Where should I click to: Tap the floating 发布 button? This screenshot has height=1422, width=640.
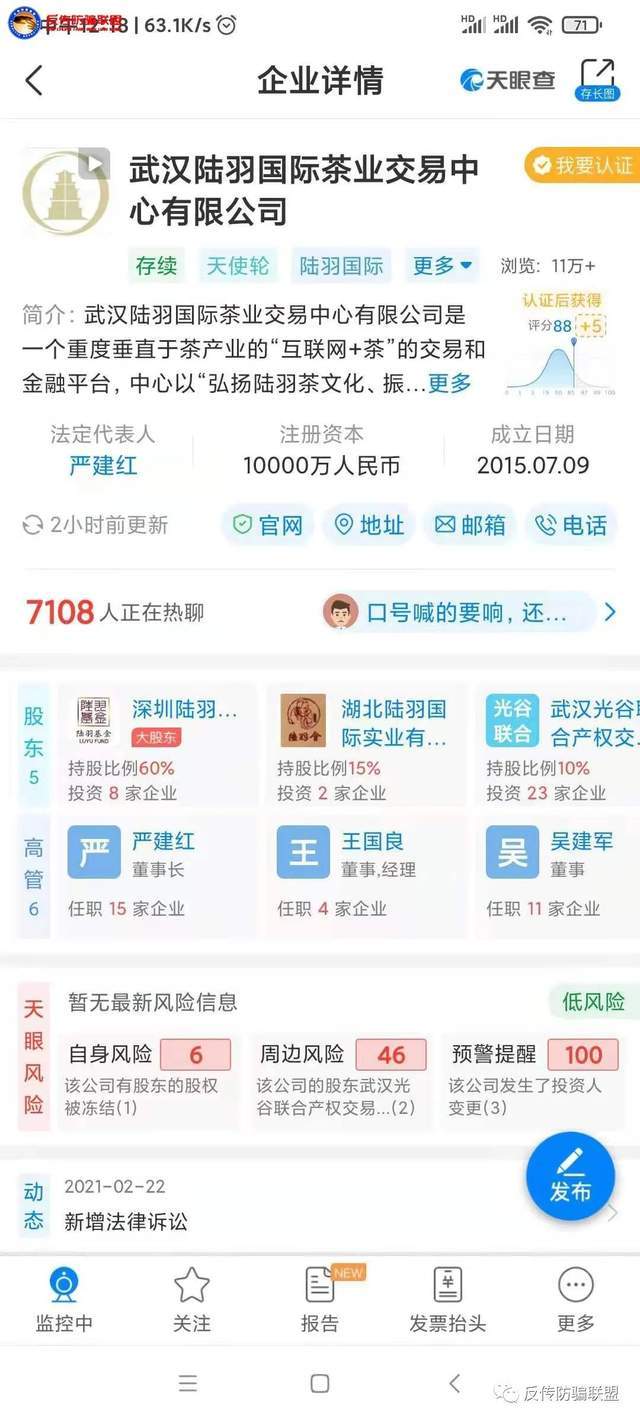tap(570, 1176)
